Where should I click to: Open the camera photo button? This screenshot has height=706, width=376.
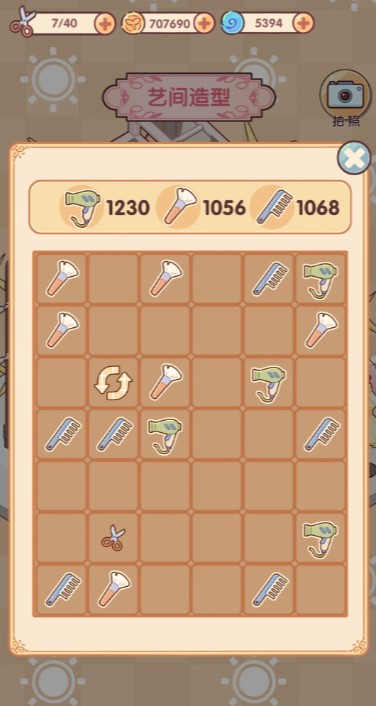coord(345,95)
